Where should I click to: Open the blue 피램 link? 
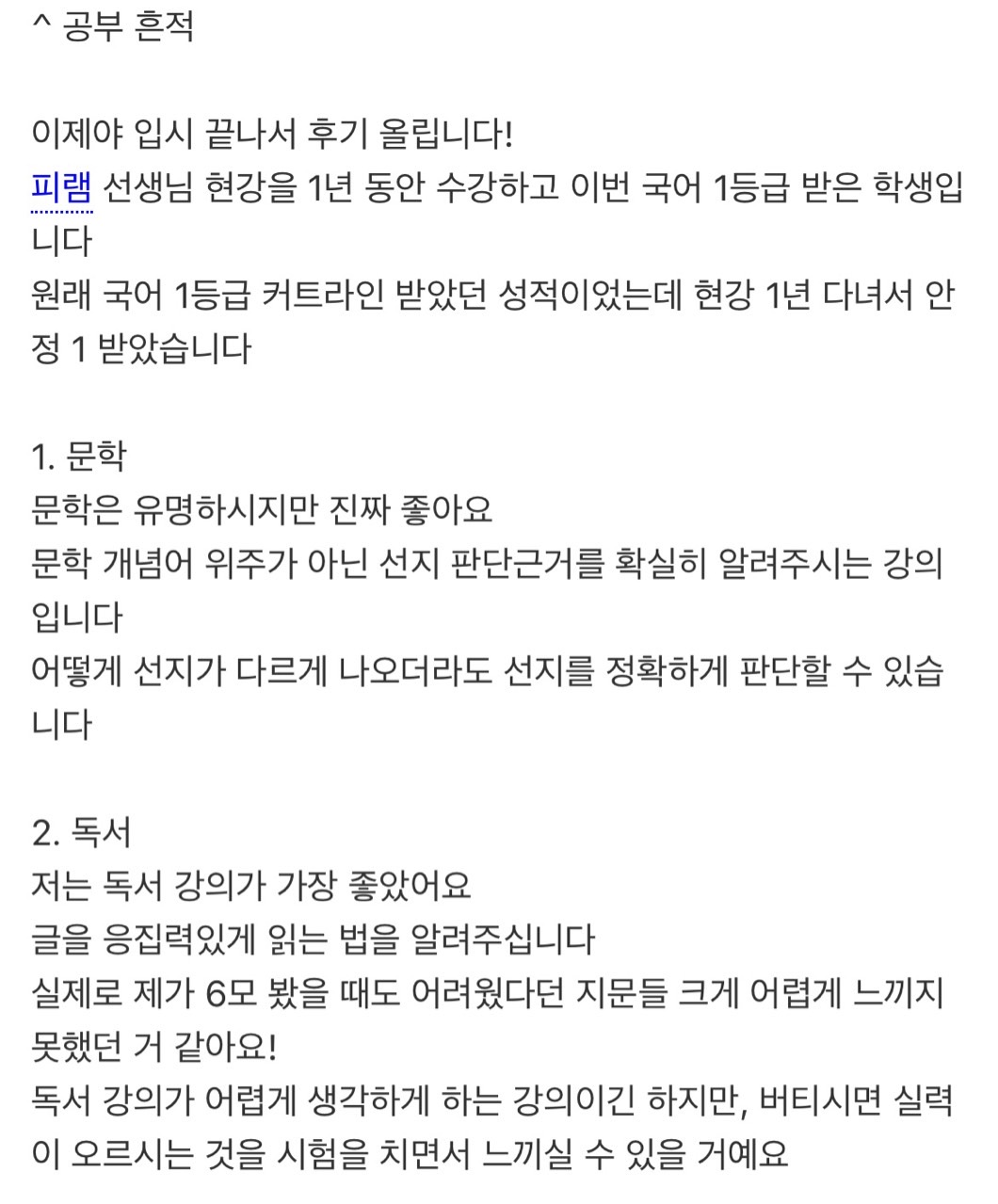click(61, 188)
